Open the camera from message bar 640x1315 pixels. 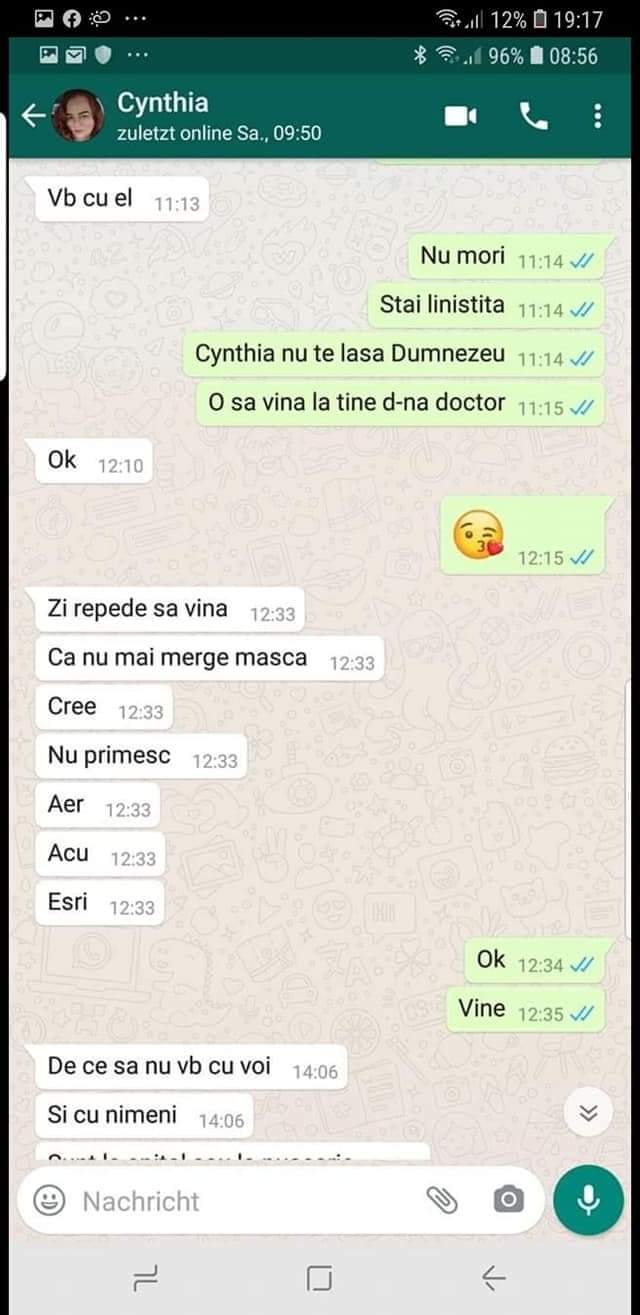pyautogui.click(x=508, y=1200)
